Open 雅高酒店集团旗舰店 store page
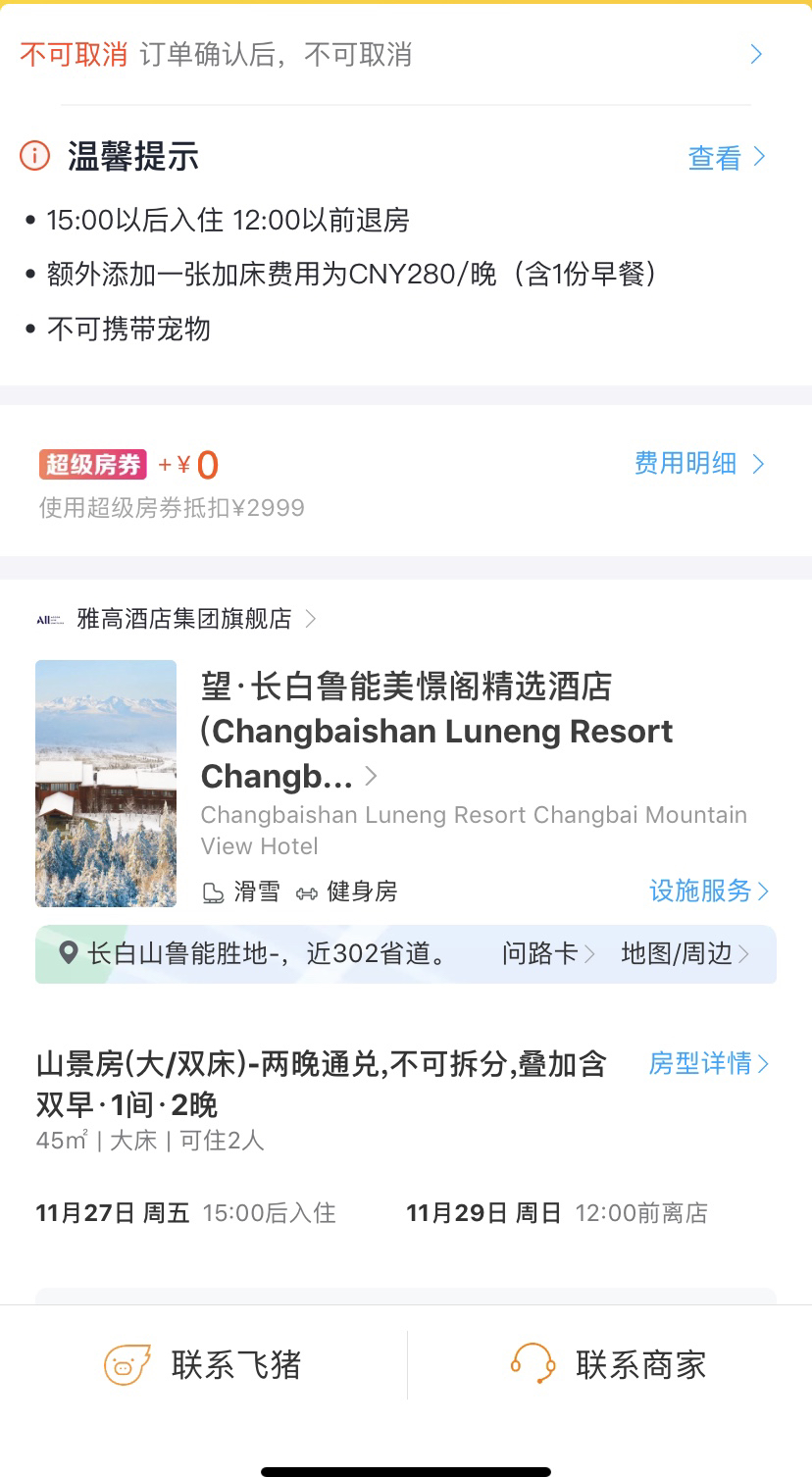812x1477 pixels. (x=184, y=619)
